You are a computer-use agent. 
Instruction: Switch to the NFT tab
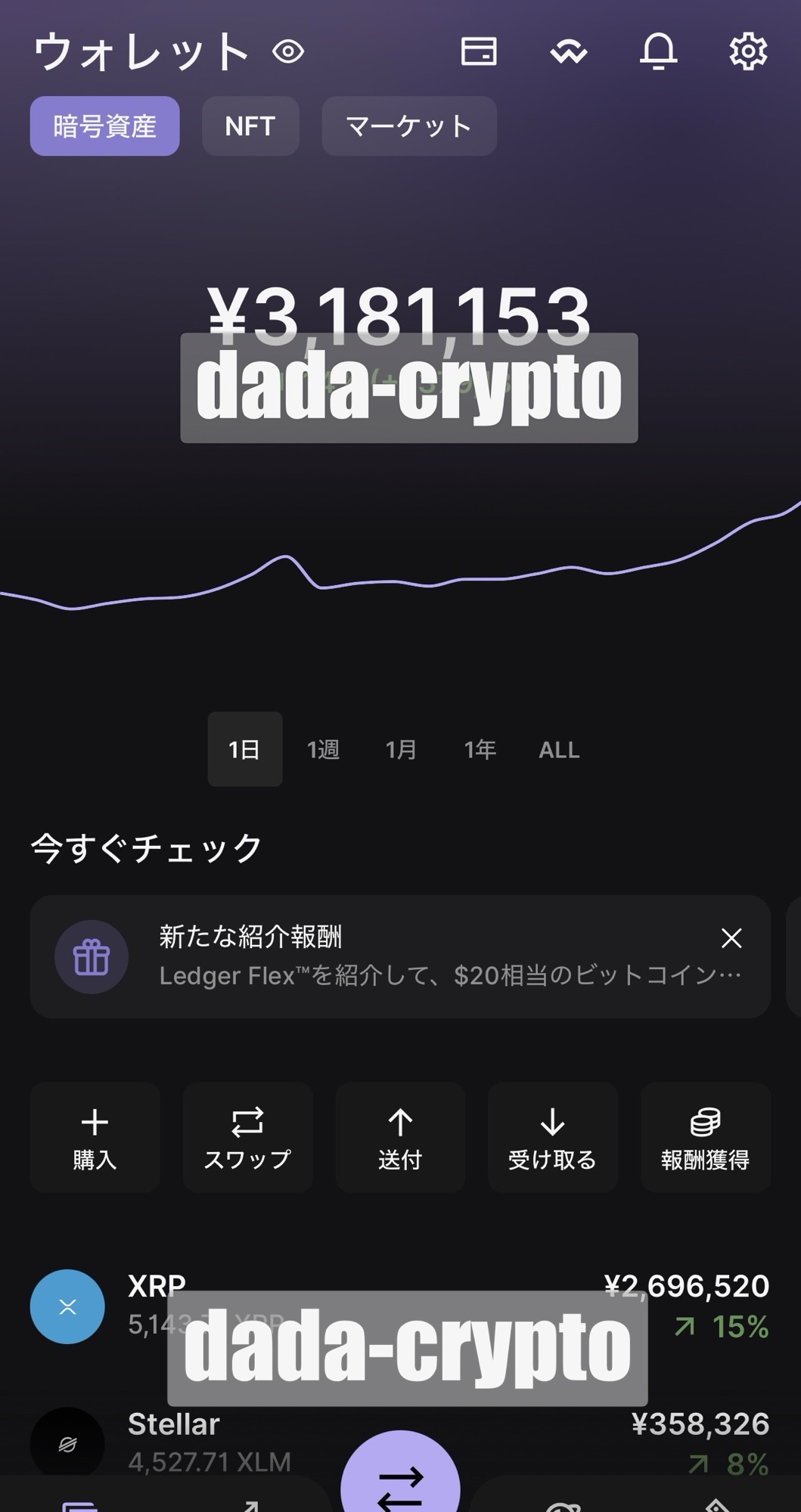click(250, 126)
